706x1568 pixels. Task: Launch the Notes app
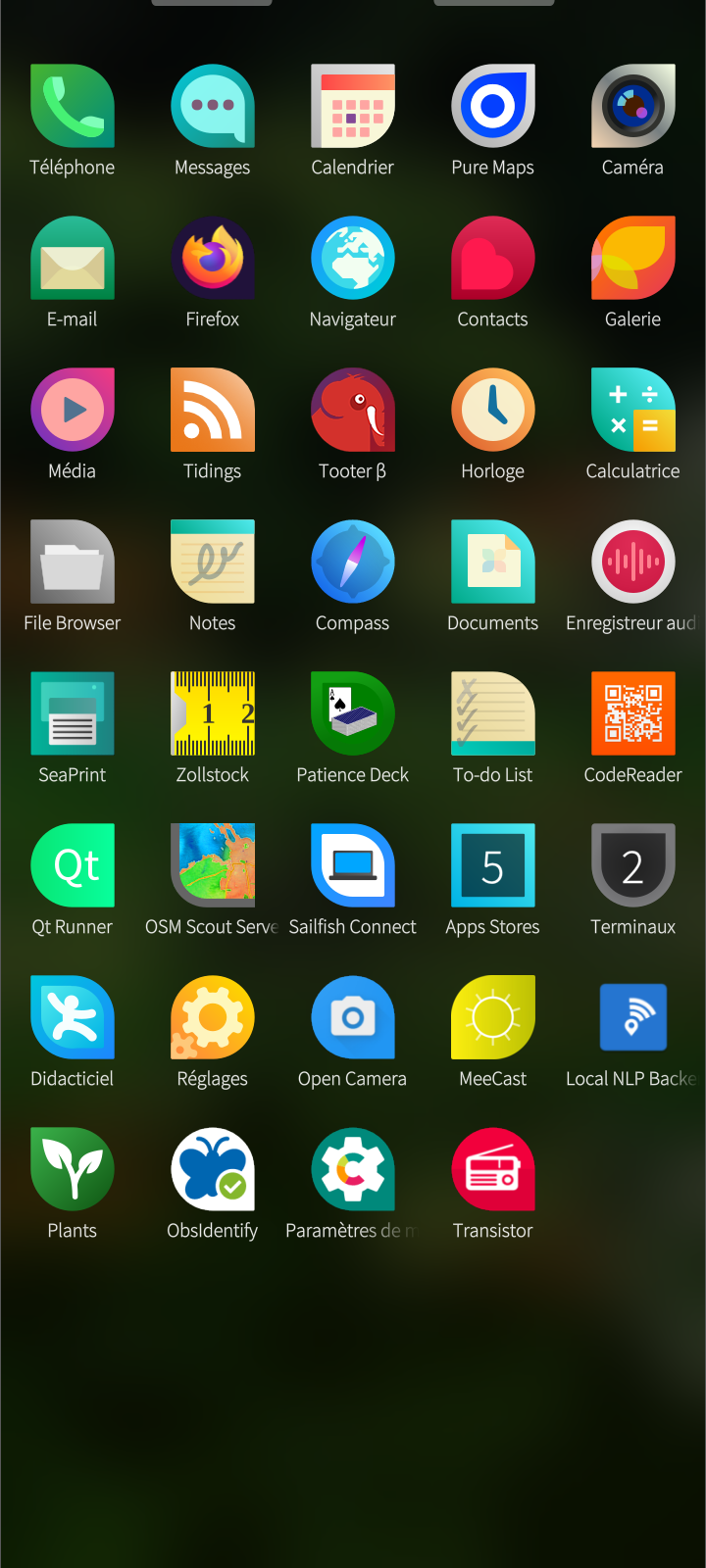coord(213,562)
